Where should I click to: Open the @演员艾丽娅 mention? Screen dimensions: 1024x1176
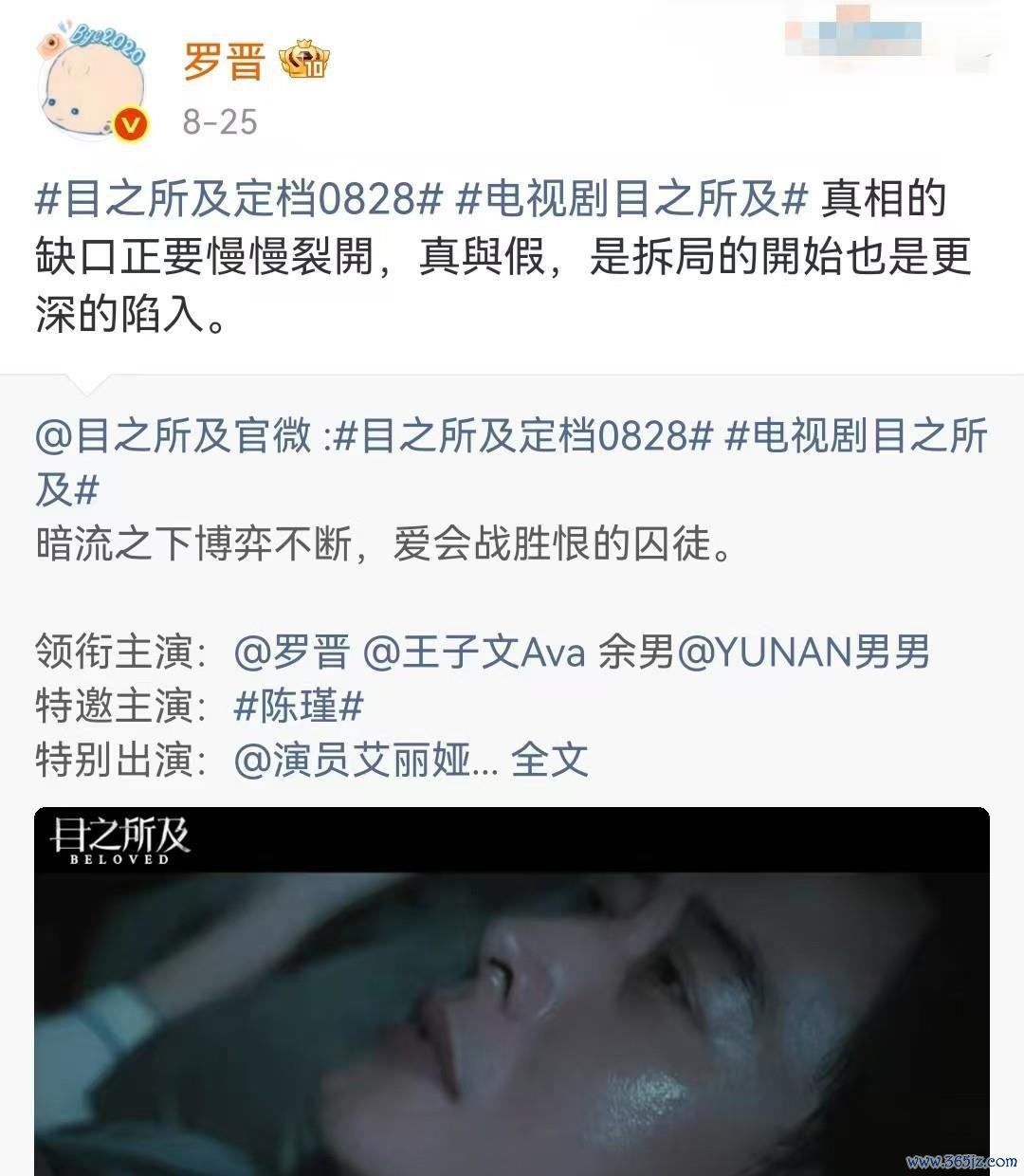(x=353, y=761)
